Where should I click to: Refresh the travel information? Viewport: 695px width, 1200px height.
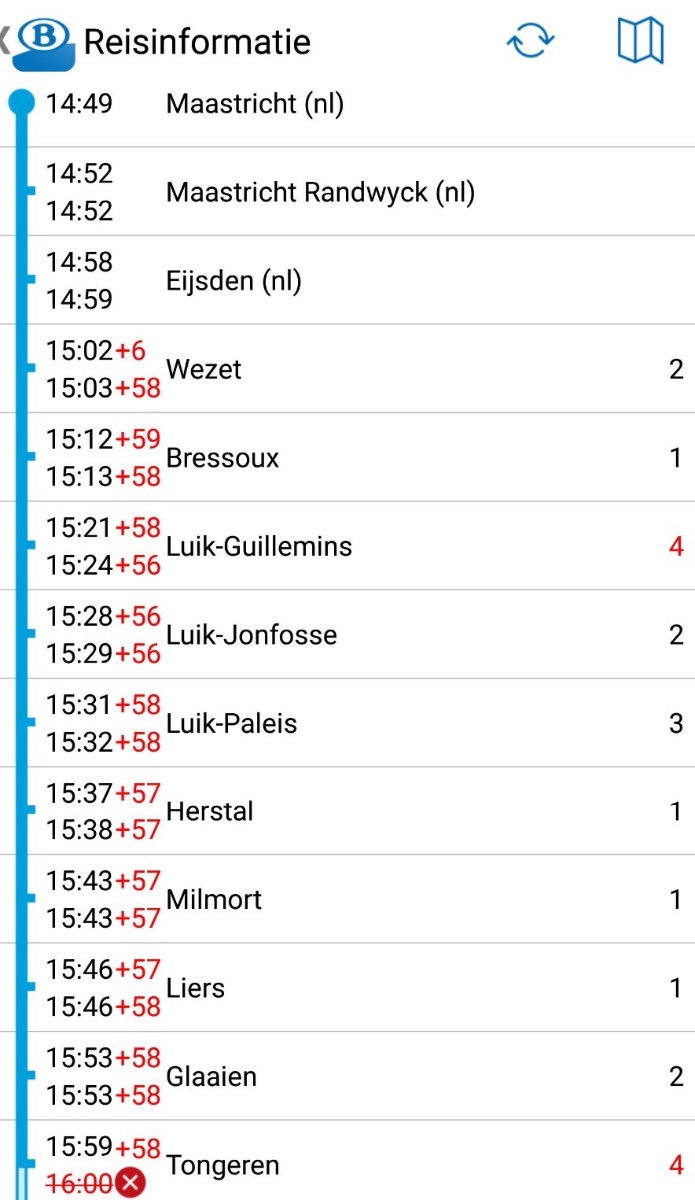pyautogui.click(x=530, y=41)
